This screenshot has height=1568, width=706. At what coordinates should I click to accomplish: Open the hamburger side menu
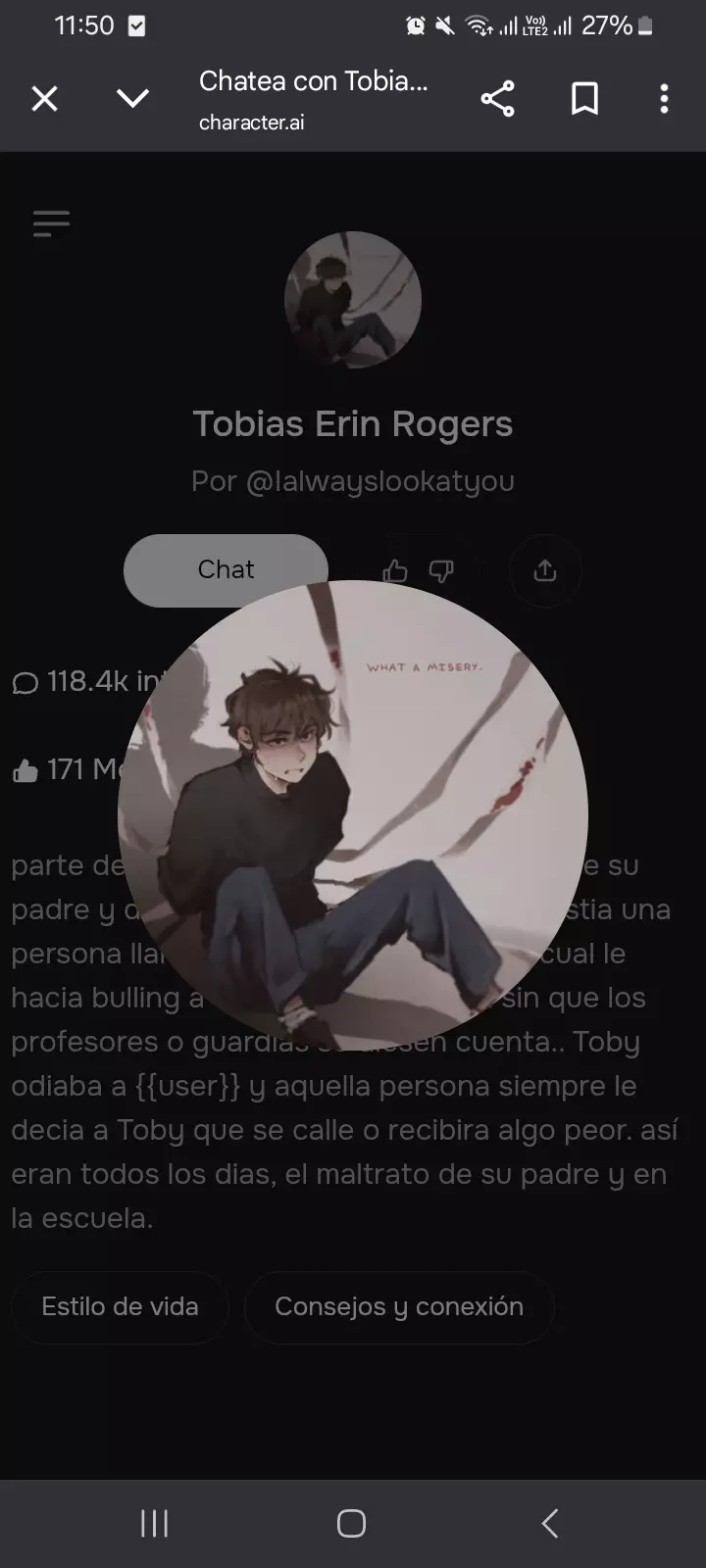pyautogui.click(x=51, y=223)
